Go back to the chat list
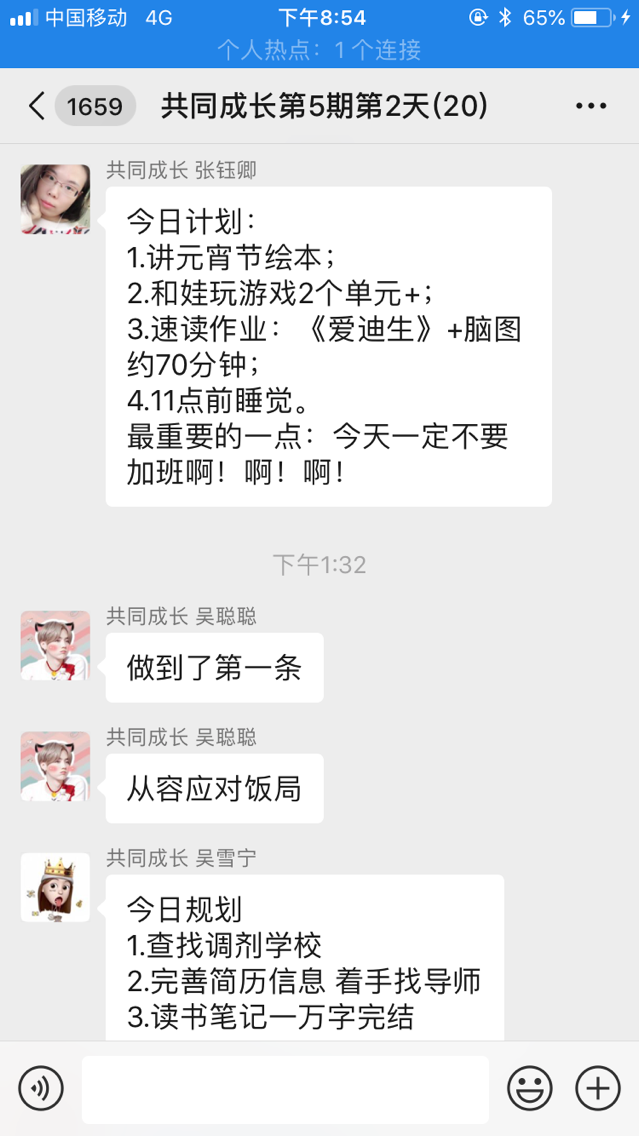The height and width of the screenshot is (1136, 639). (36, 106)
